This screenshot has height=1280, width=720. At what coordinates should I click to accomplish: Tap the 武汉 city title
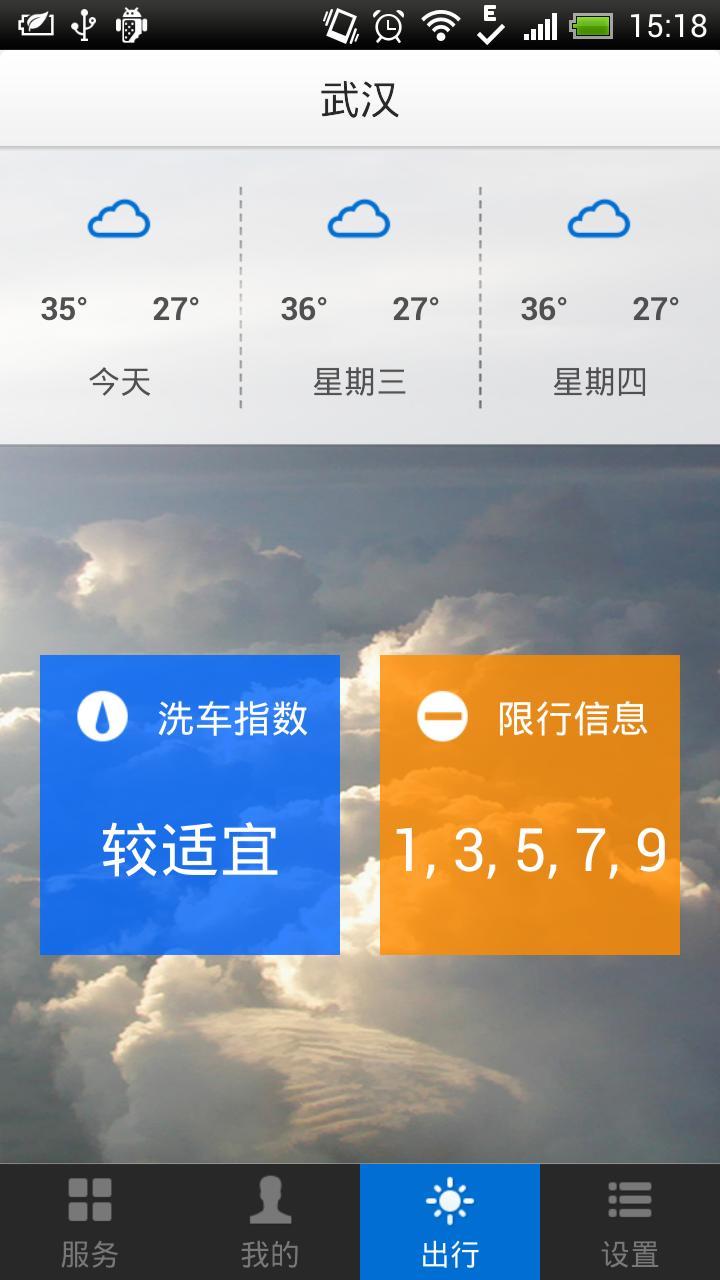tap(360, 100)
